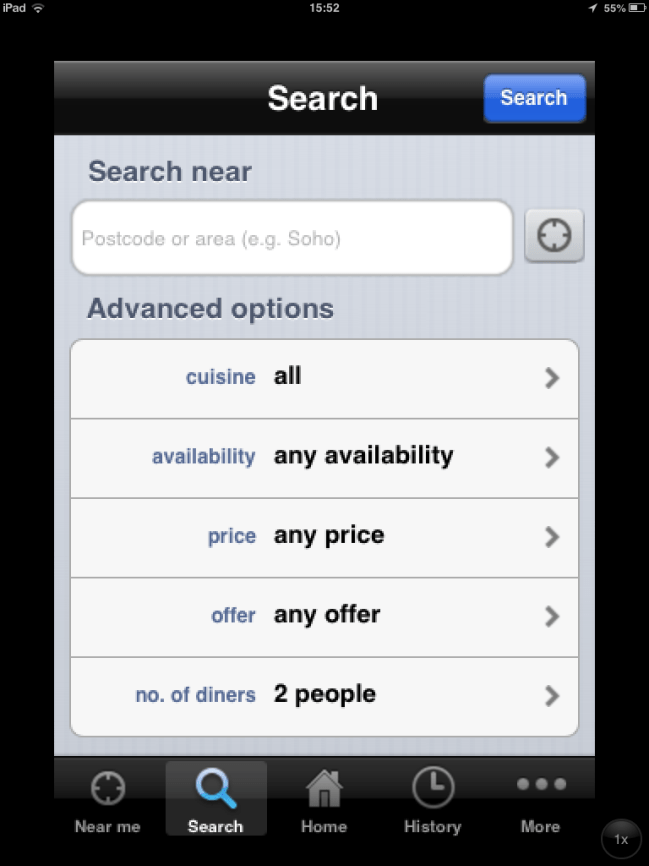Switch to the Near me tab
649x866 pixels.
pyautogui.click(x=108, y=800)
